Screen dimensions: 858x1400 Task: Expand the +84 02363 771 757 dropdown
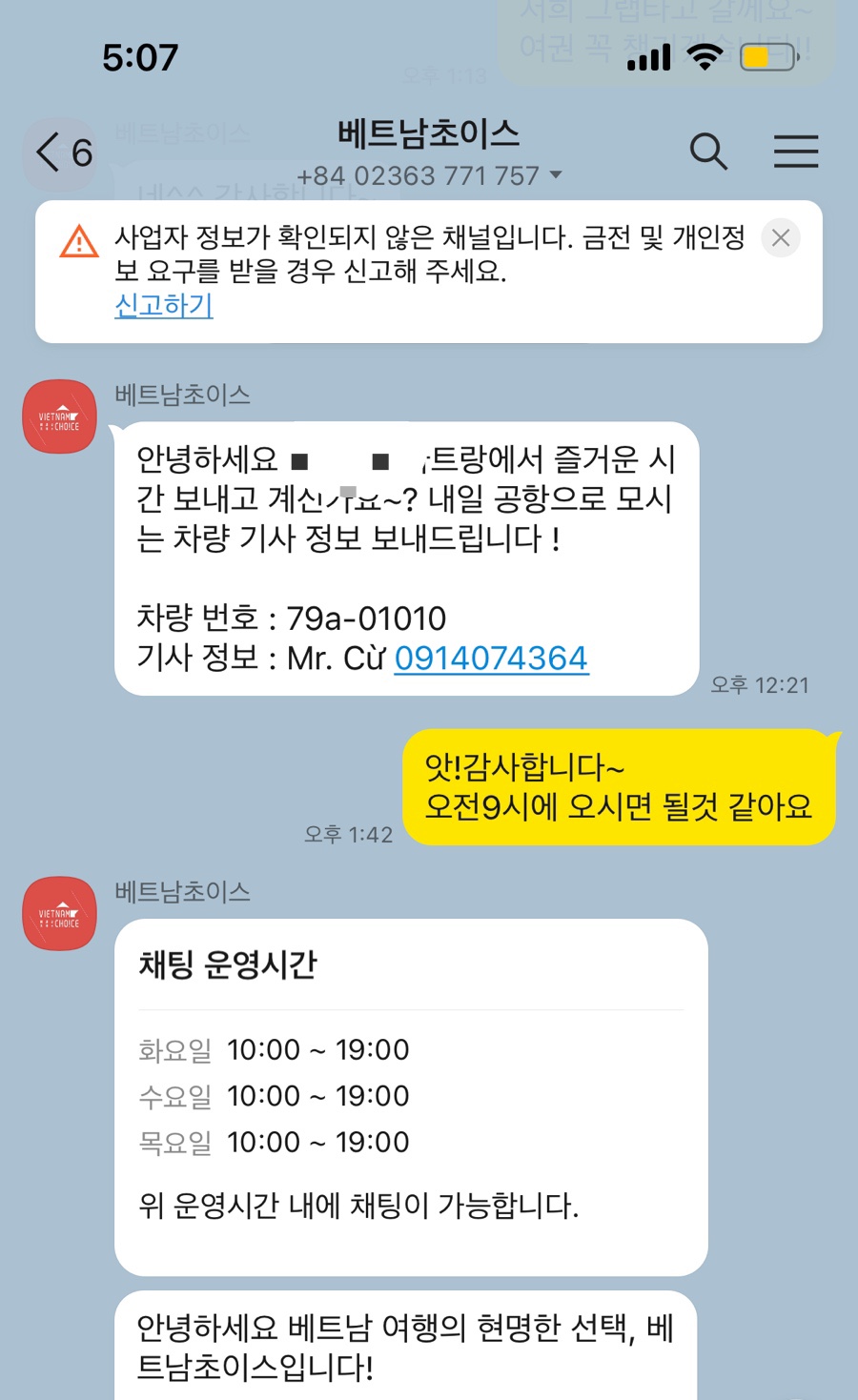click(556, 175)
